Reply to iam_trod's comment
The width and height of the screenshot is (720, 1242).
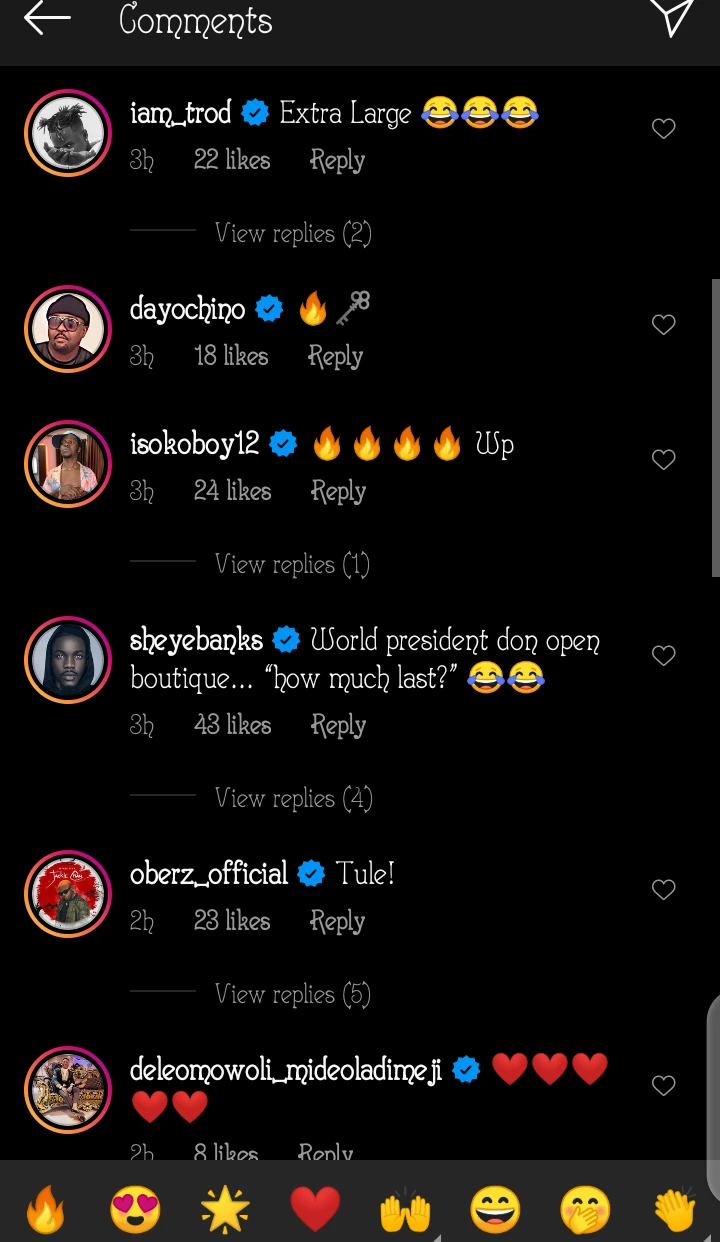(x=337, y=161)
